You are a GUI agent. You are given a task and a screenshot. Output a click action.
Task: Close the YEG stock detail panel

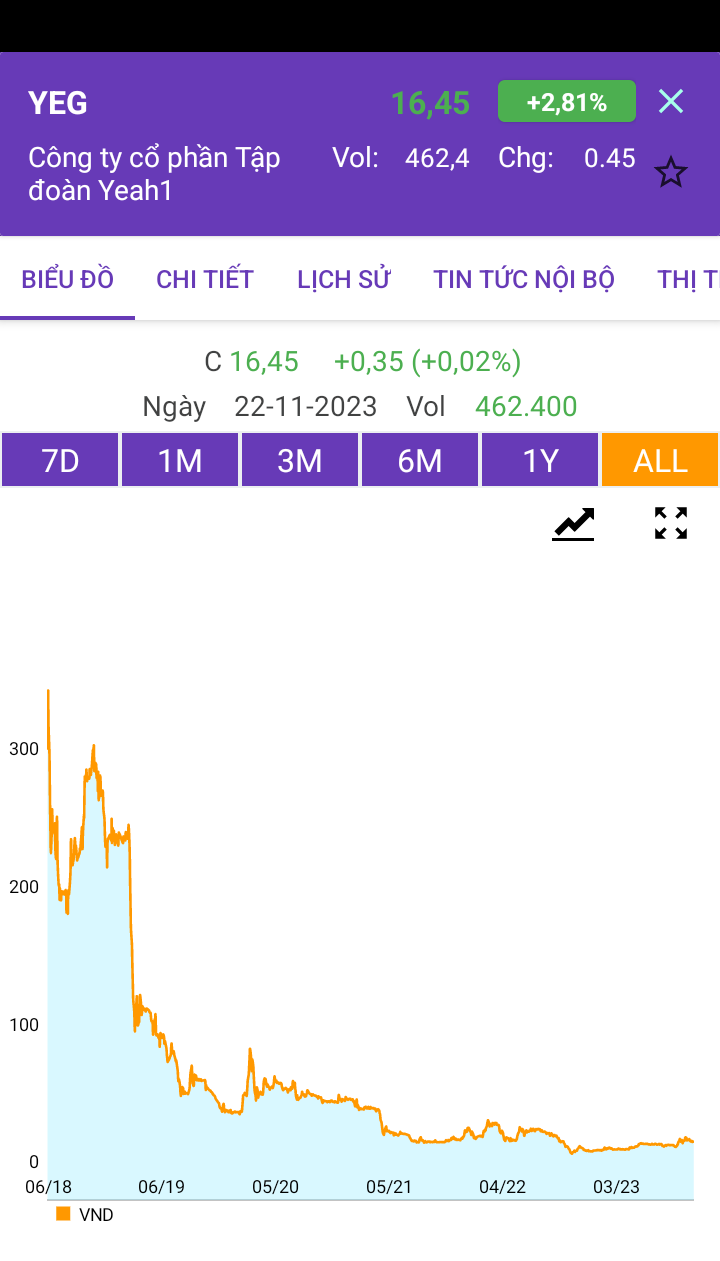pos(671,102)
